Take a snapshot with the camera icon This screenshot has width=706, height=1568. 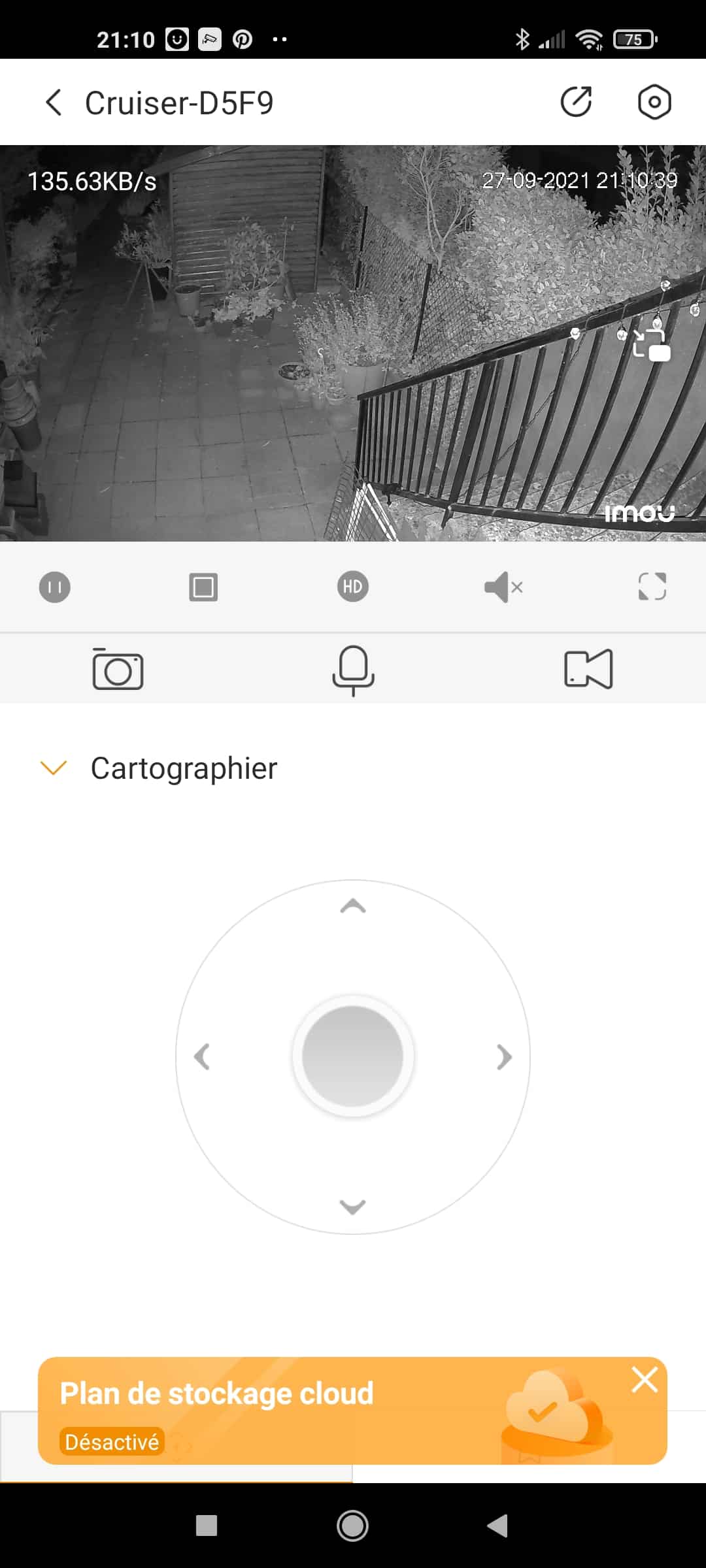click(x=118, y=670)
